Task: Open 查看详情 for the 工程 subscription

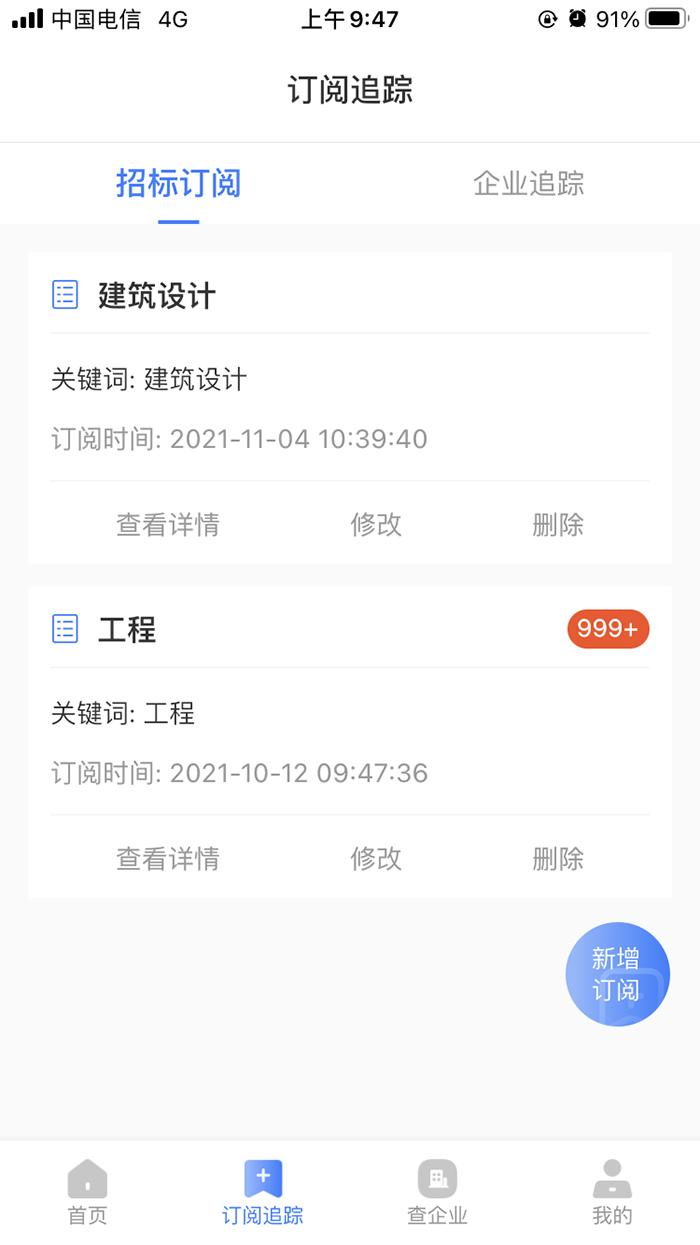Action: (168, 858)
